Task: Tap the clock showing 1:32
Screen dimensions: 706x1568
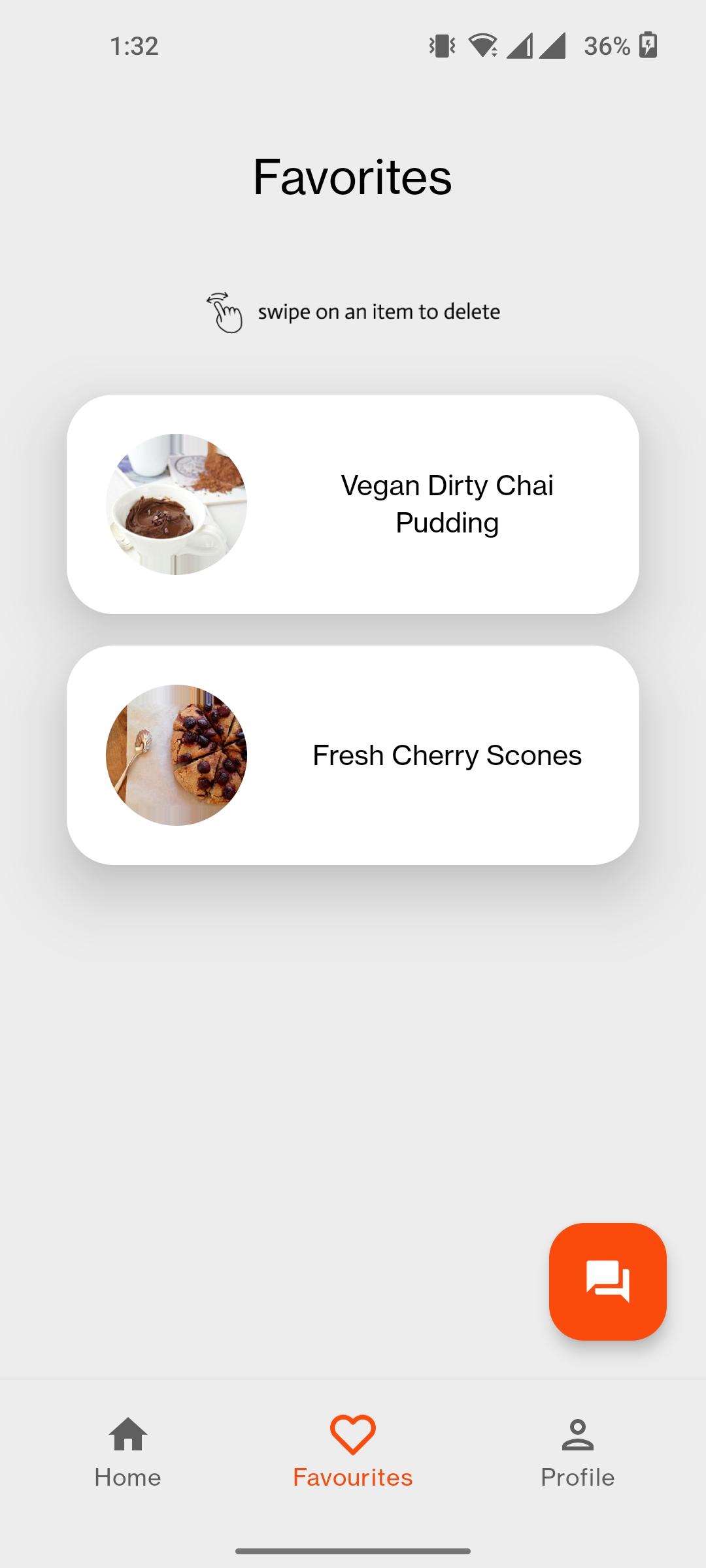Action: (x=133, y=46)
